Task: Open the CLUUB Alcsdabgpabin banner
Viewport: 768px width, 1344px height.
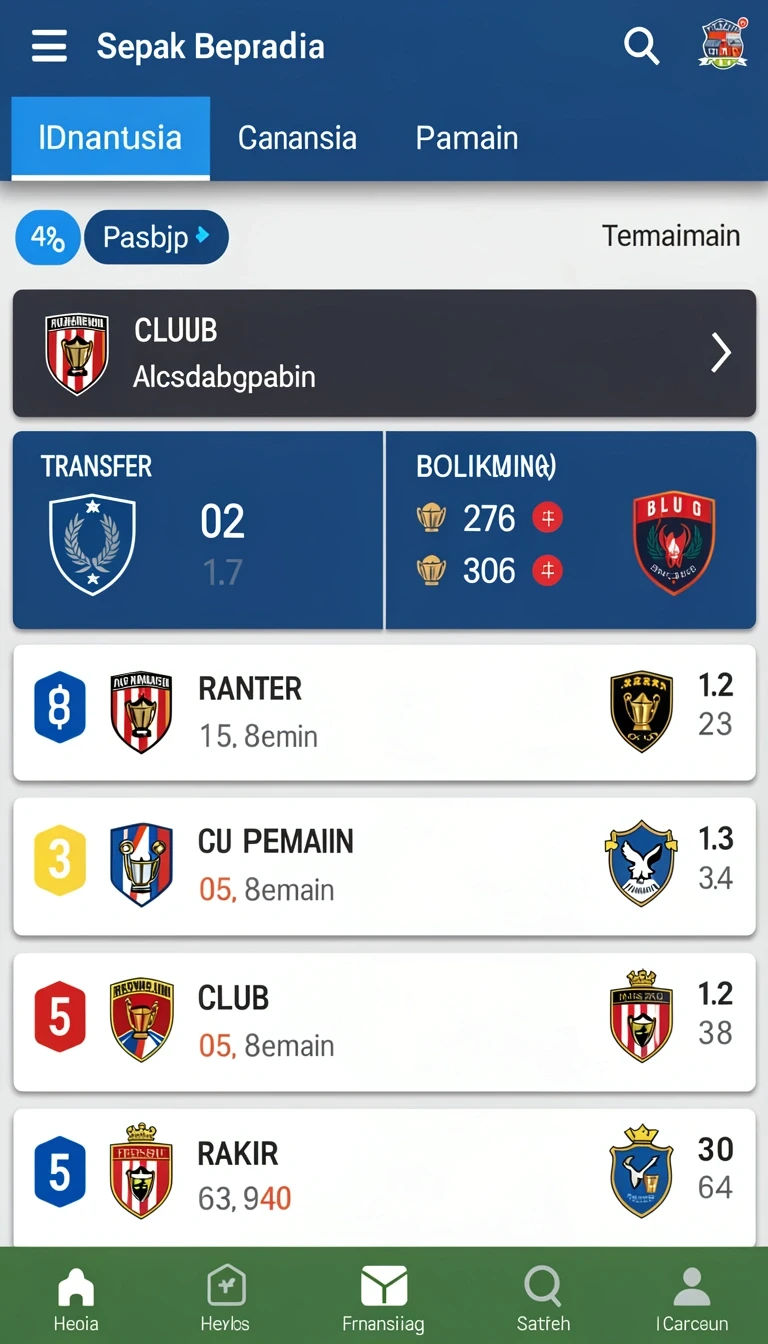Action: click(384, 353)
